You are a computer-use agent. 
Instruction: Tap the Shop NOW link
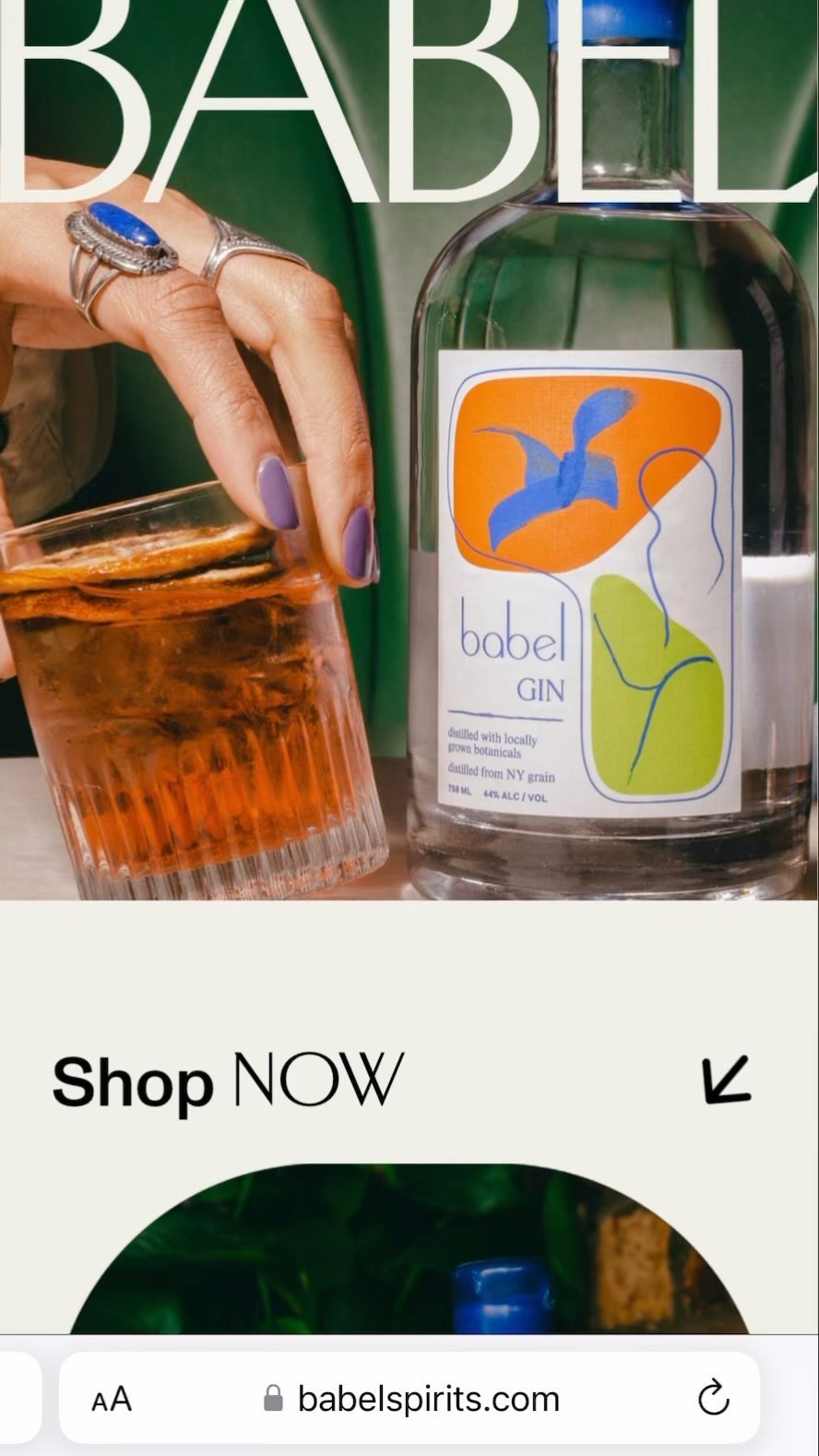point(228,1080)
